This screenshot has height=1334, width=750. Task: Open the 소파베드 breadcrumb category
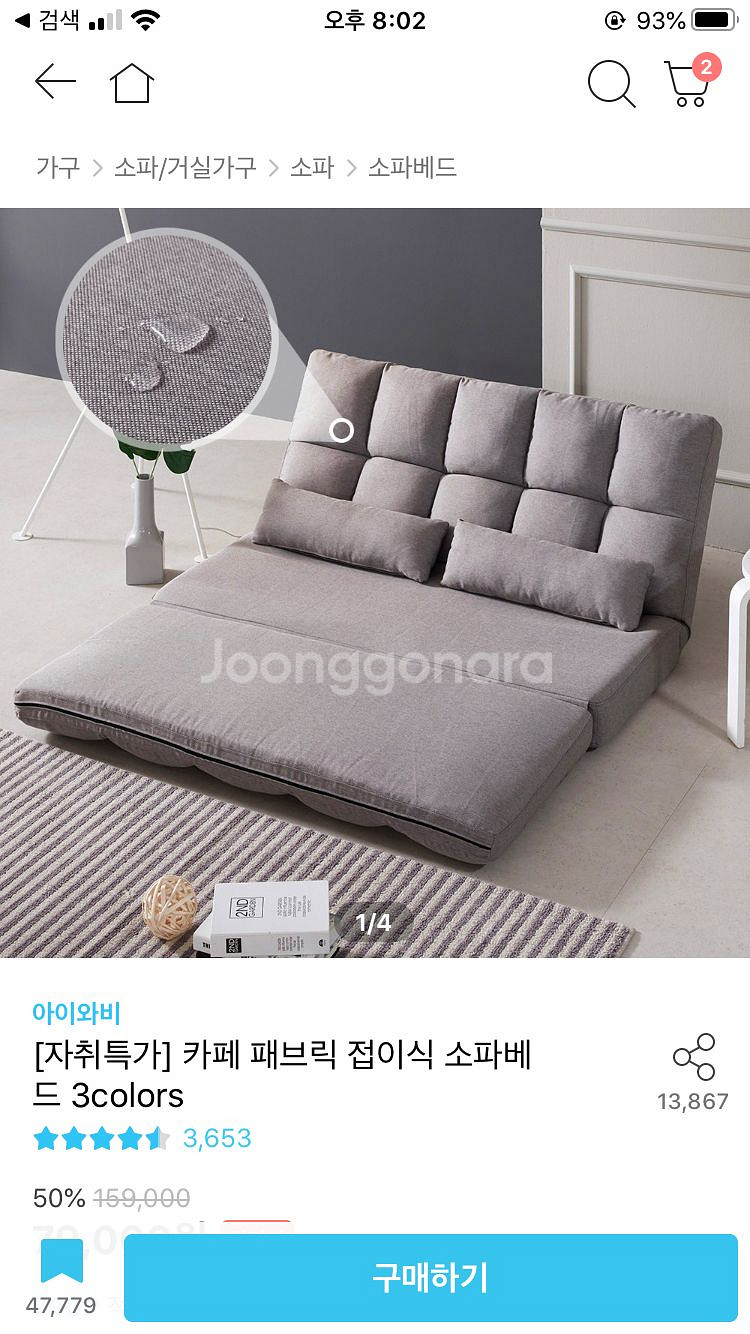[x=412, y=167]
